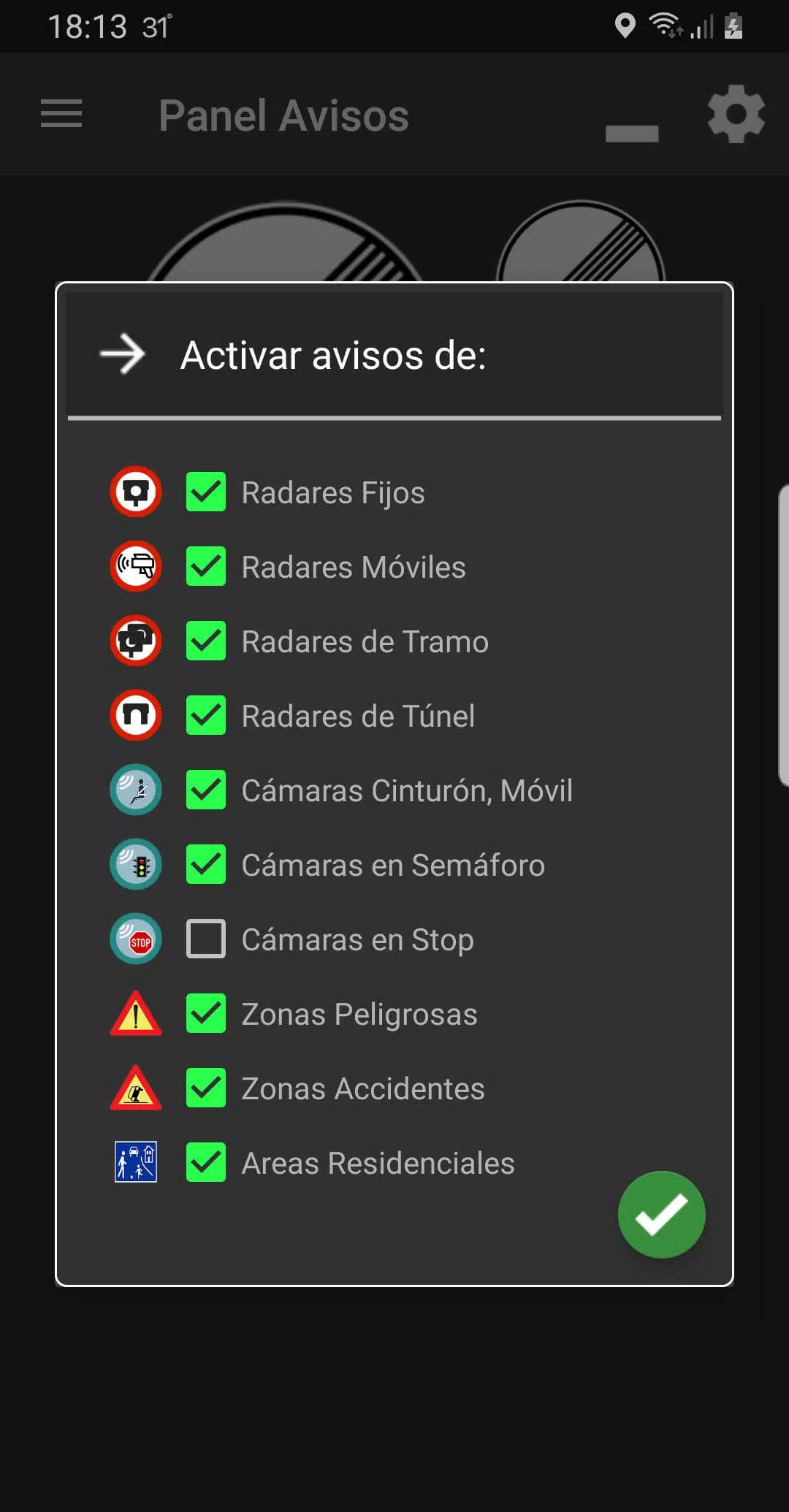Click the Panel Avisos title
This screenshot has height=1512, width=789.
pyautogui.click(x=283, y=114)
